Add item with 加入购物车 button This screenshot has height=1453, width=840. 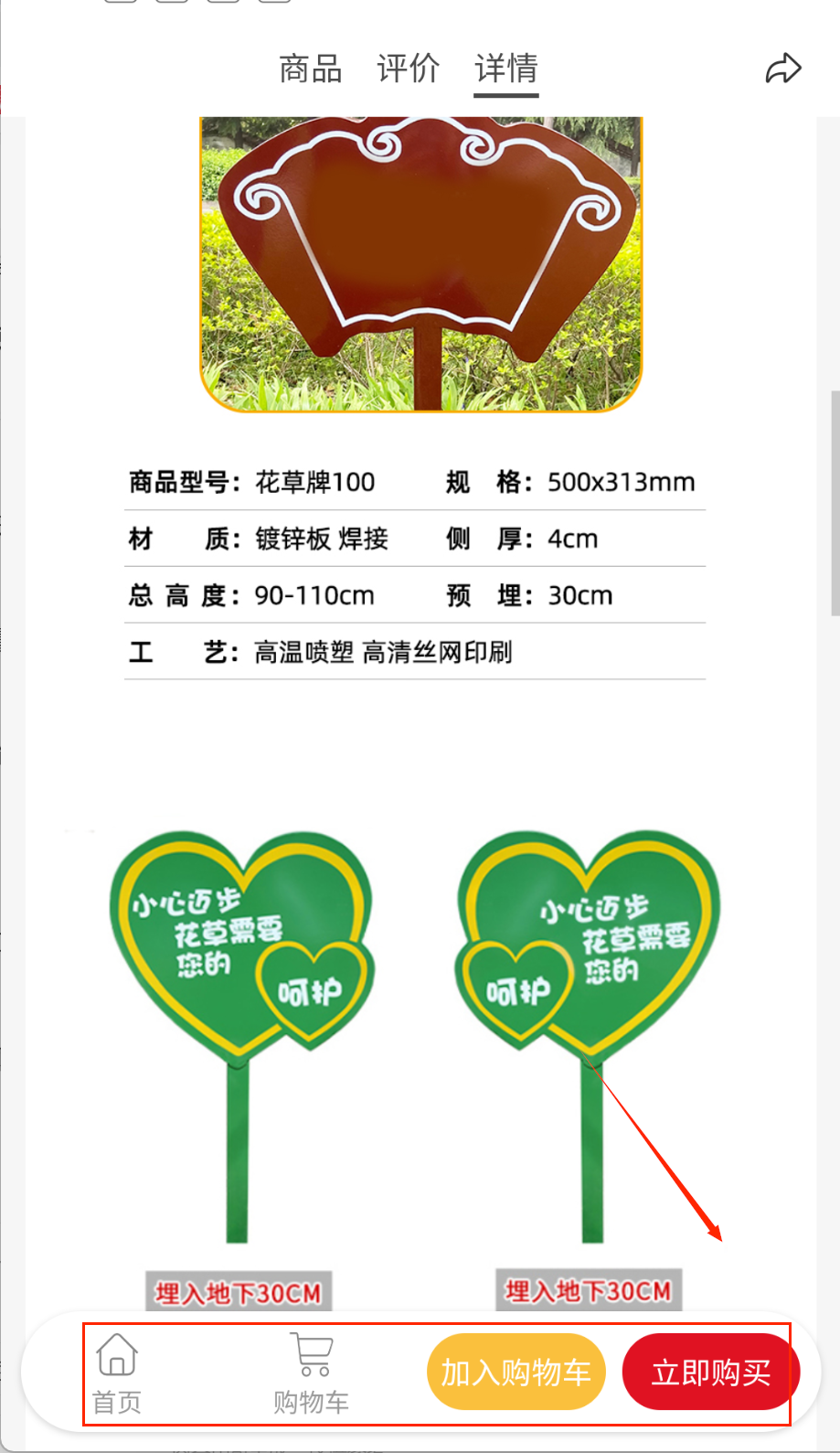[516, 1372]
